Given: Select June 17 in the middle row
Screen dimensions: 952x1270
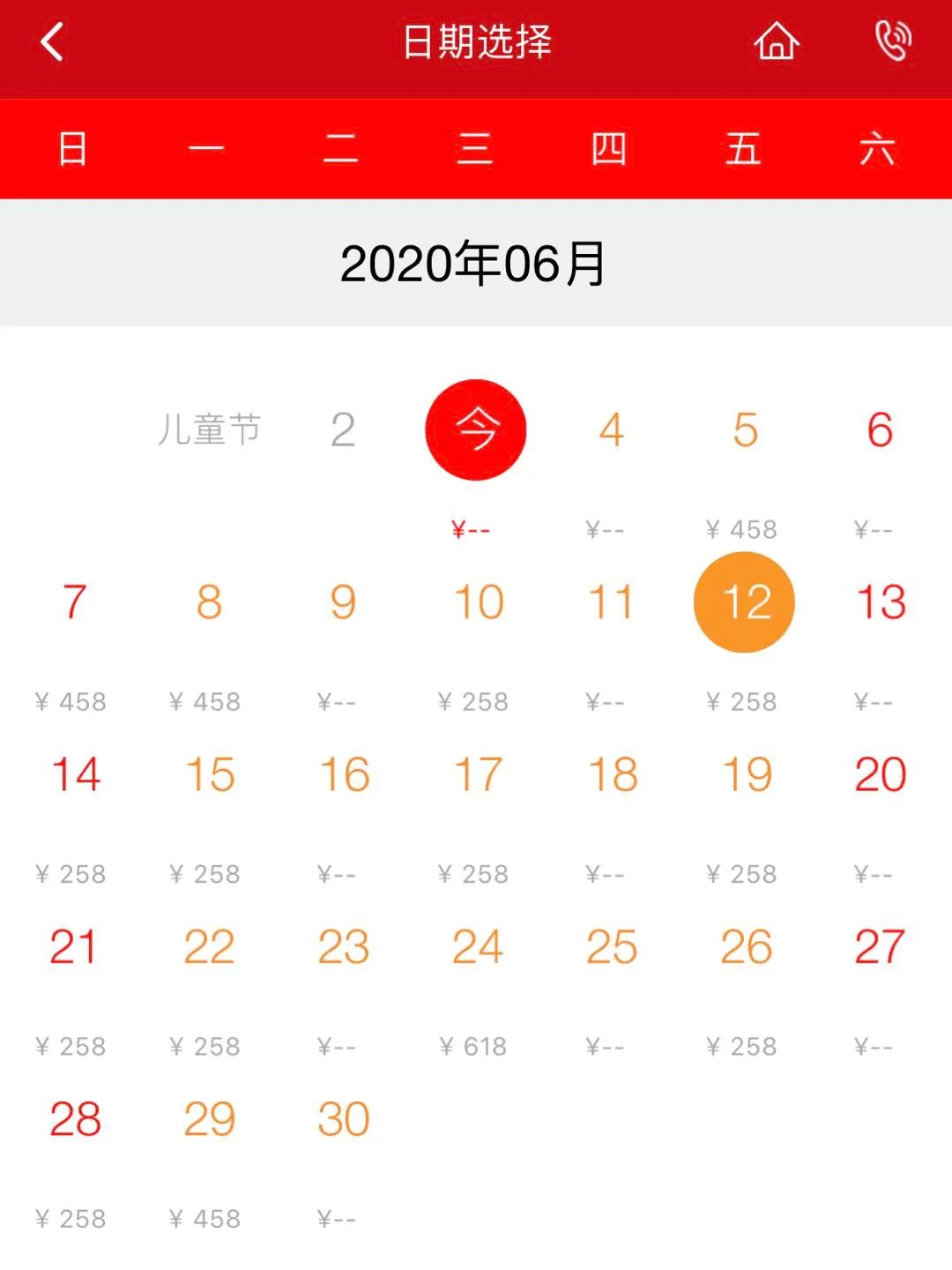Looking at the screenshot, I should point(476,776).
